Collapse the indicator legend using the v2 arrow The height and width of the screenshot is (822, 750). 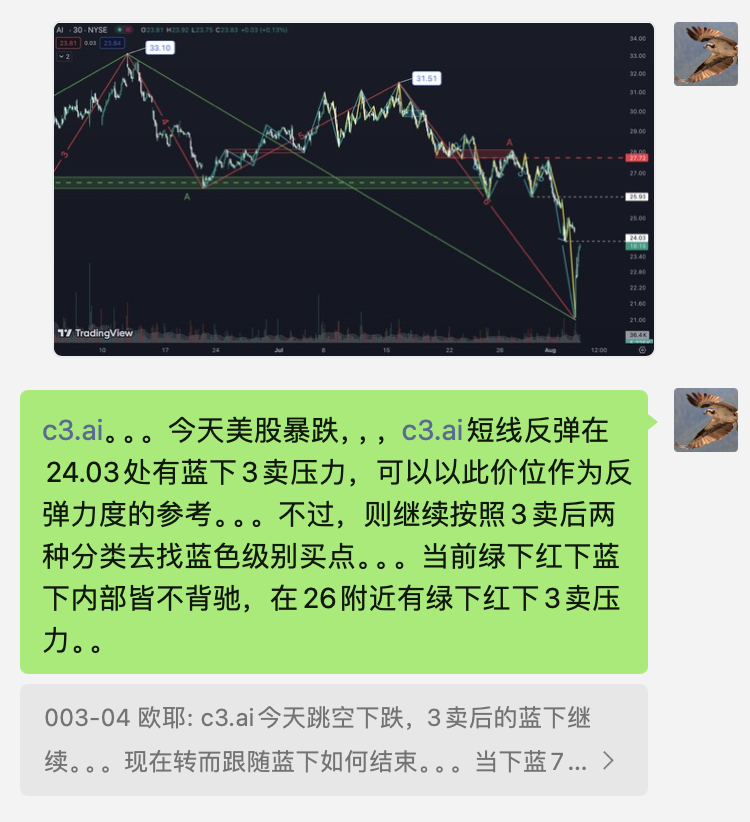point(64,56)
